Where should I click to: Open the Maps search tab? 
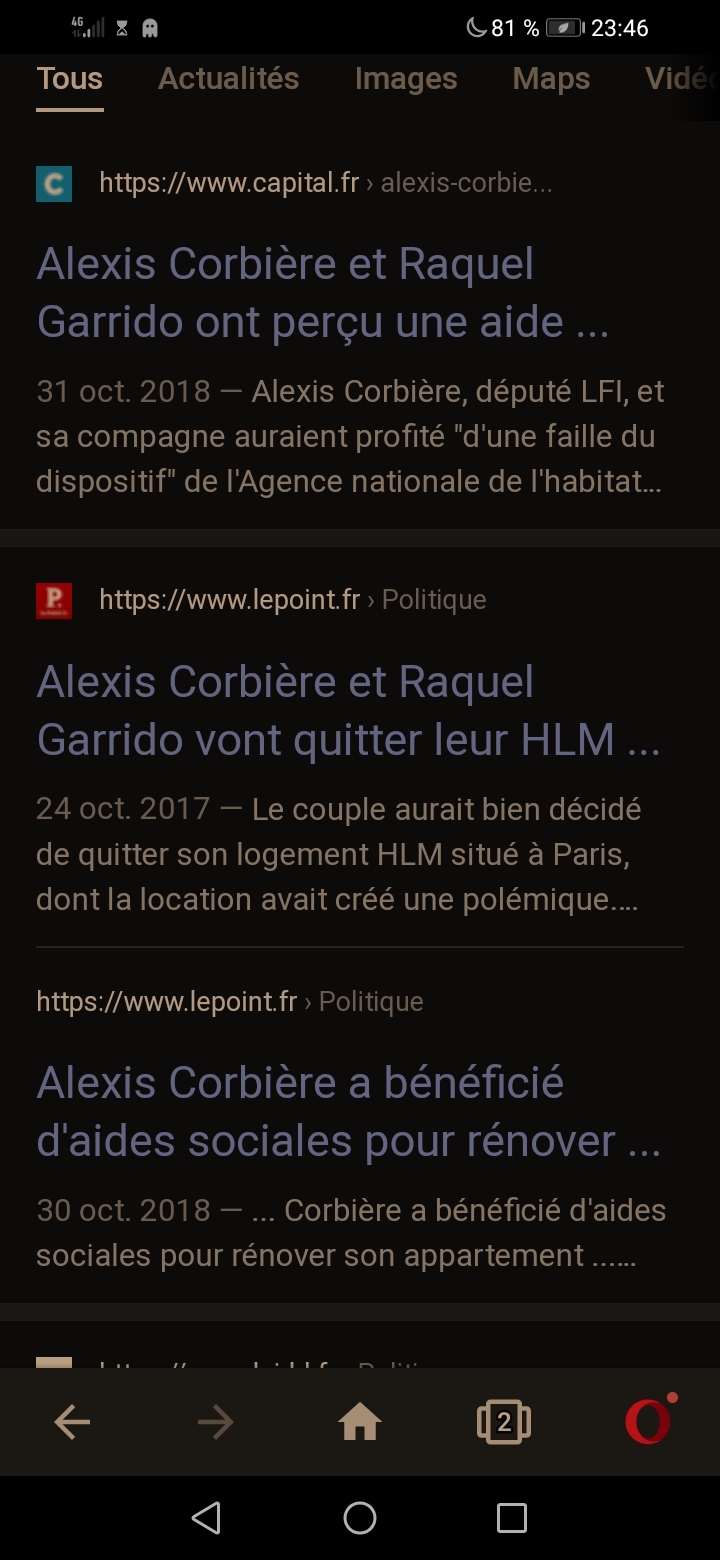(x=551, y=79)
